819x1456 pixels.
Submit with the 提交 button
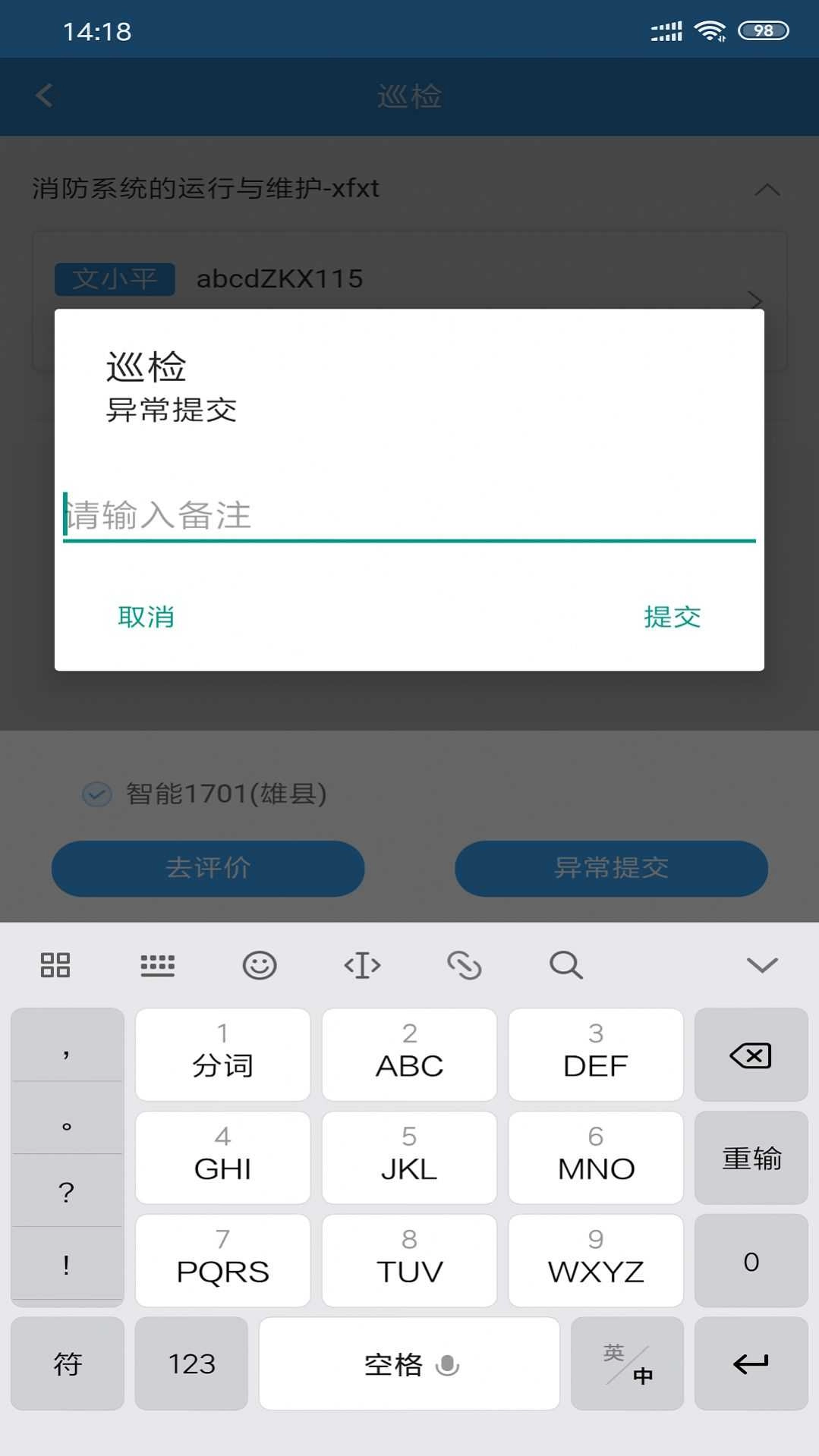672,617
